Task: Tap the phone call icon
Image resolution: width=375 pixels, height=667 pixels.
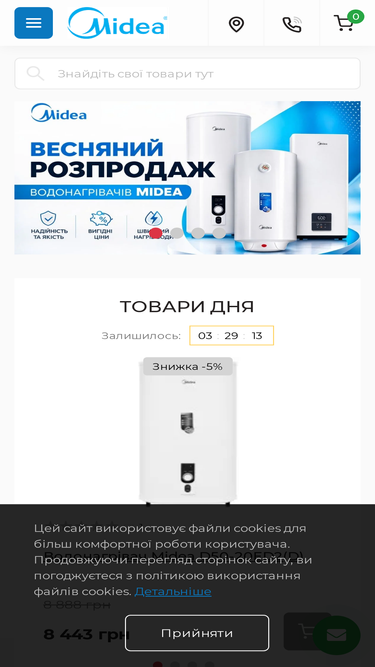Action: (x=292, y=24)
